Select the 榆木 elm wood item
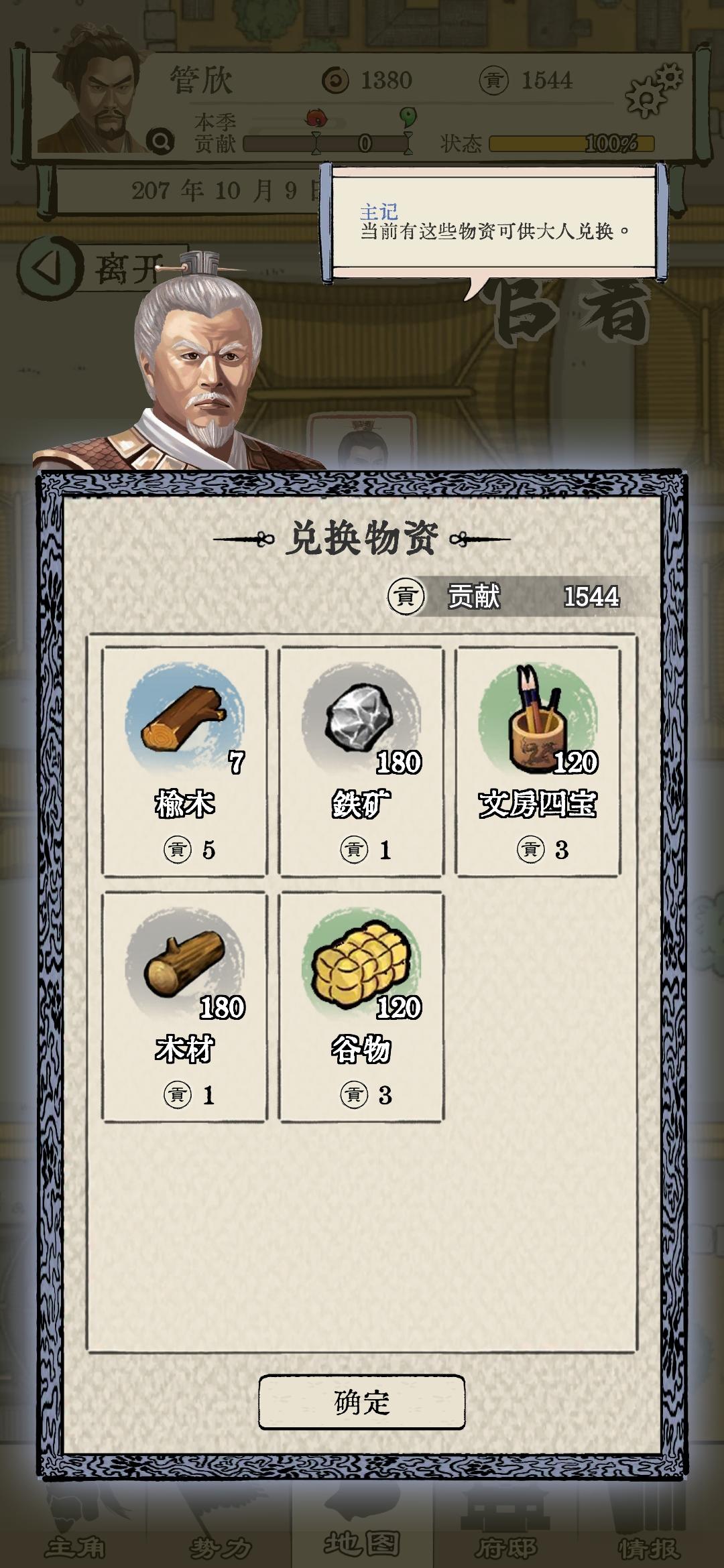Screen dimensions: 724x1568 click(x=184, y=761)
